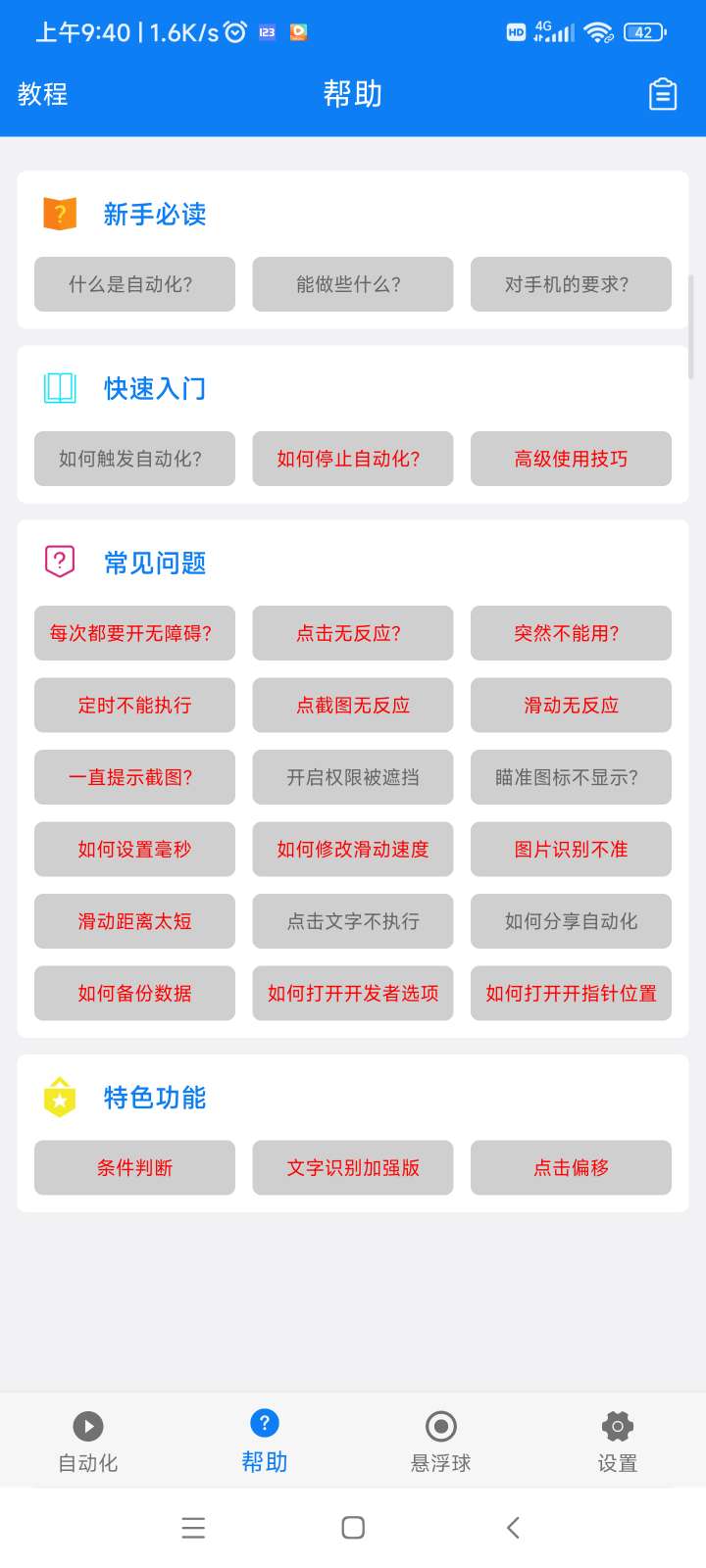View 对手机的要求? requirements
This screenshot has height=1568, width=706.
[x=571, y=284]
